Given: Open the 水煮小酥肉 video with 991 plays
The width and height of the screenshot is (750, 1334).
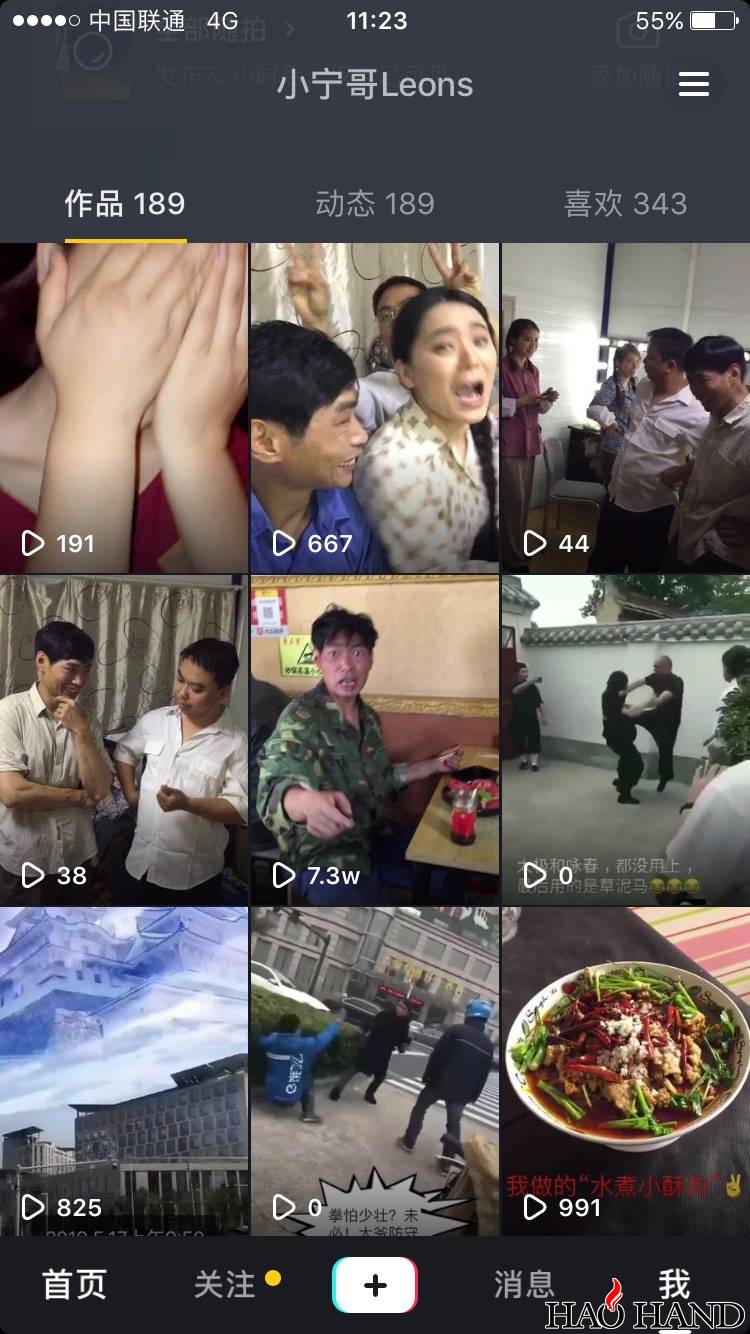Looking at the screenshot, I should pyautogui.click(x=626, y=1072).
